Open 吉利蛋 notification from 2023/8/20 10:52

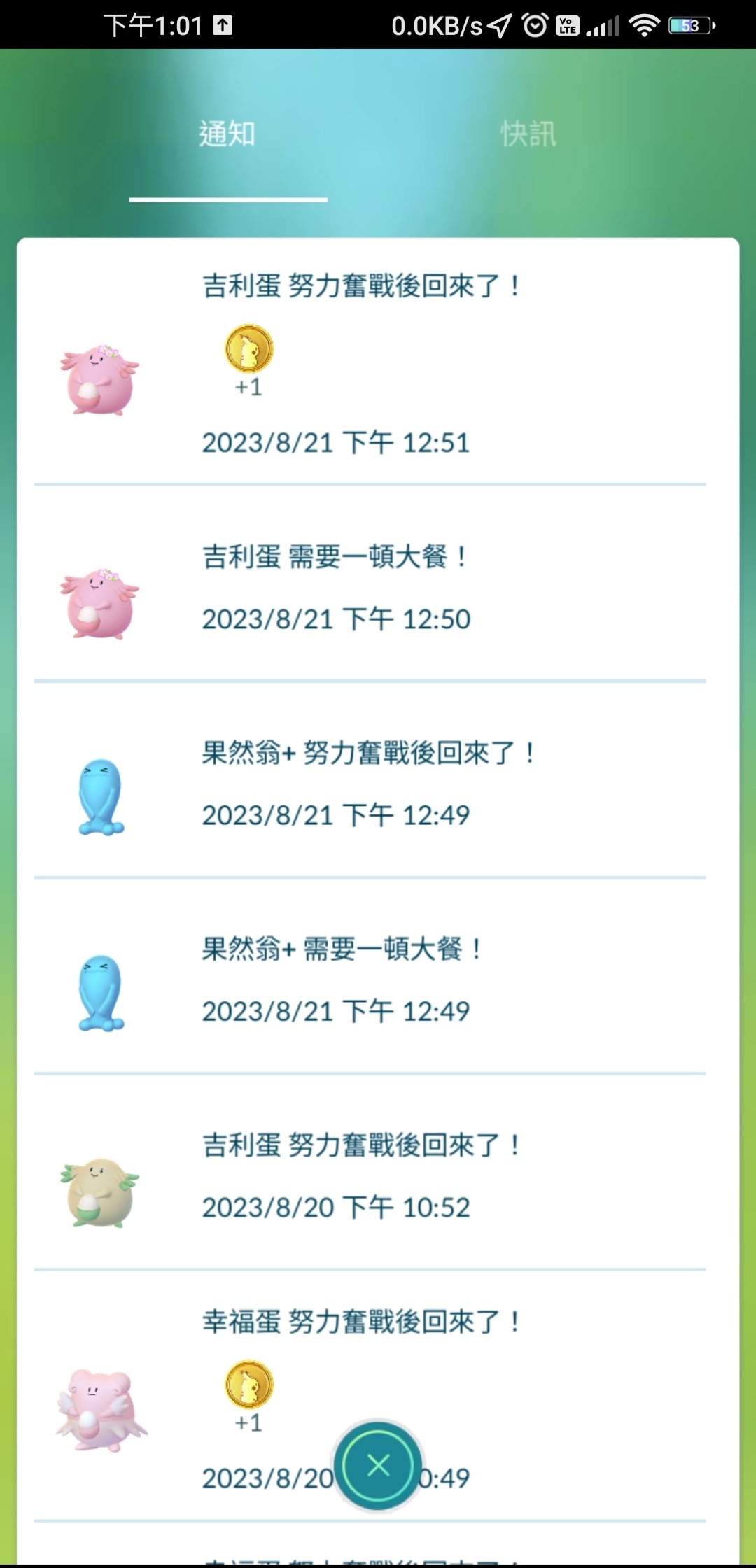click(370, 1171)
